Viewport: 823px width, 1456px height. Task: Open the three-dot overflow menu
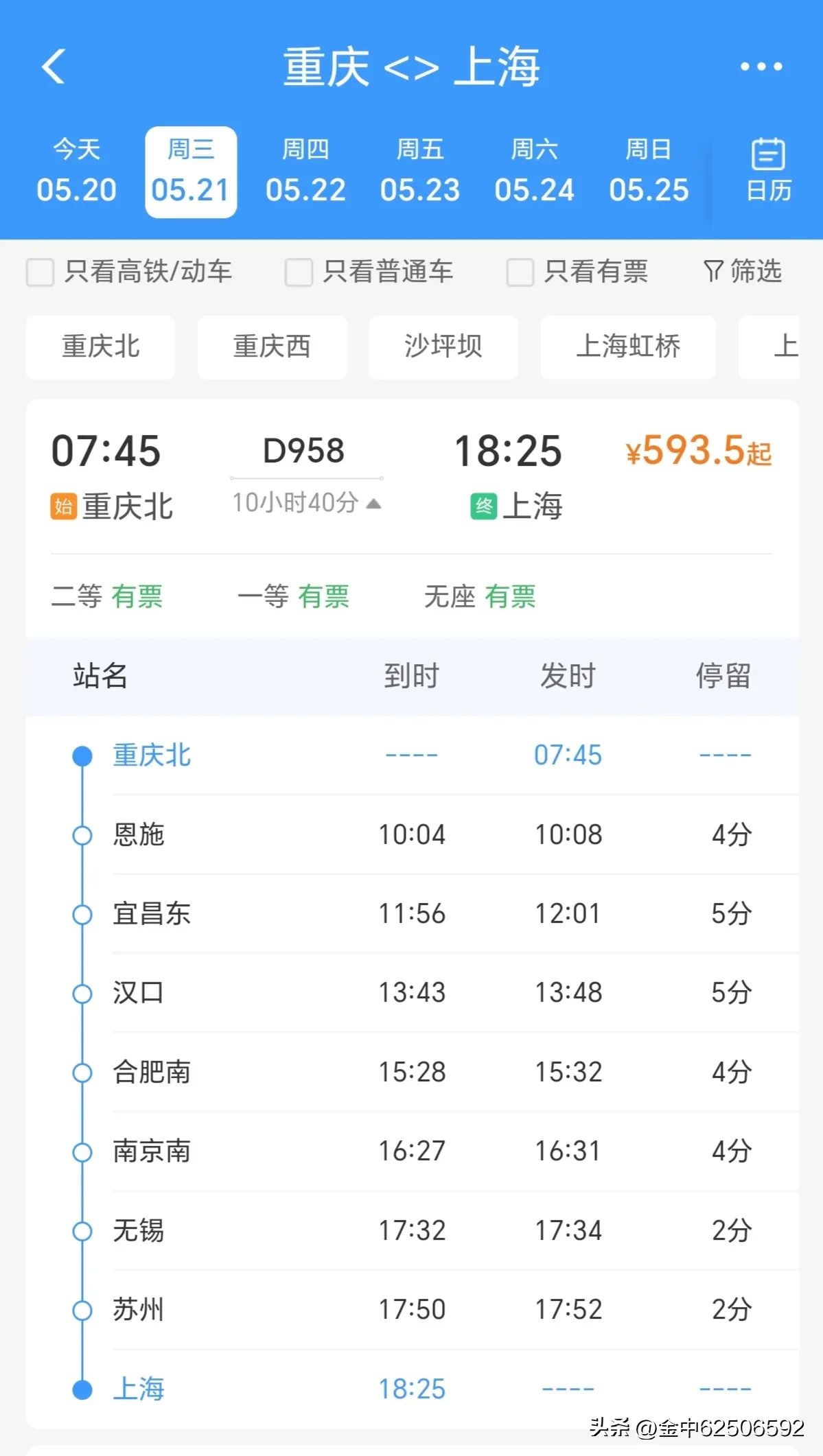[761, 67]
